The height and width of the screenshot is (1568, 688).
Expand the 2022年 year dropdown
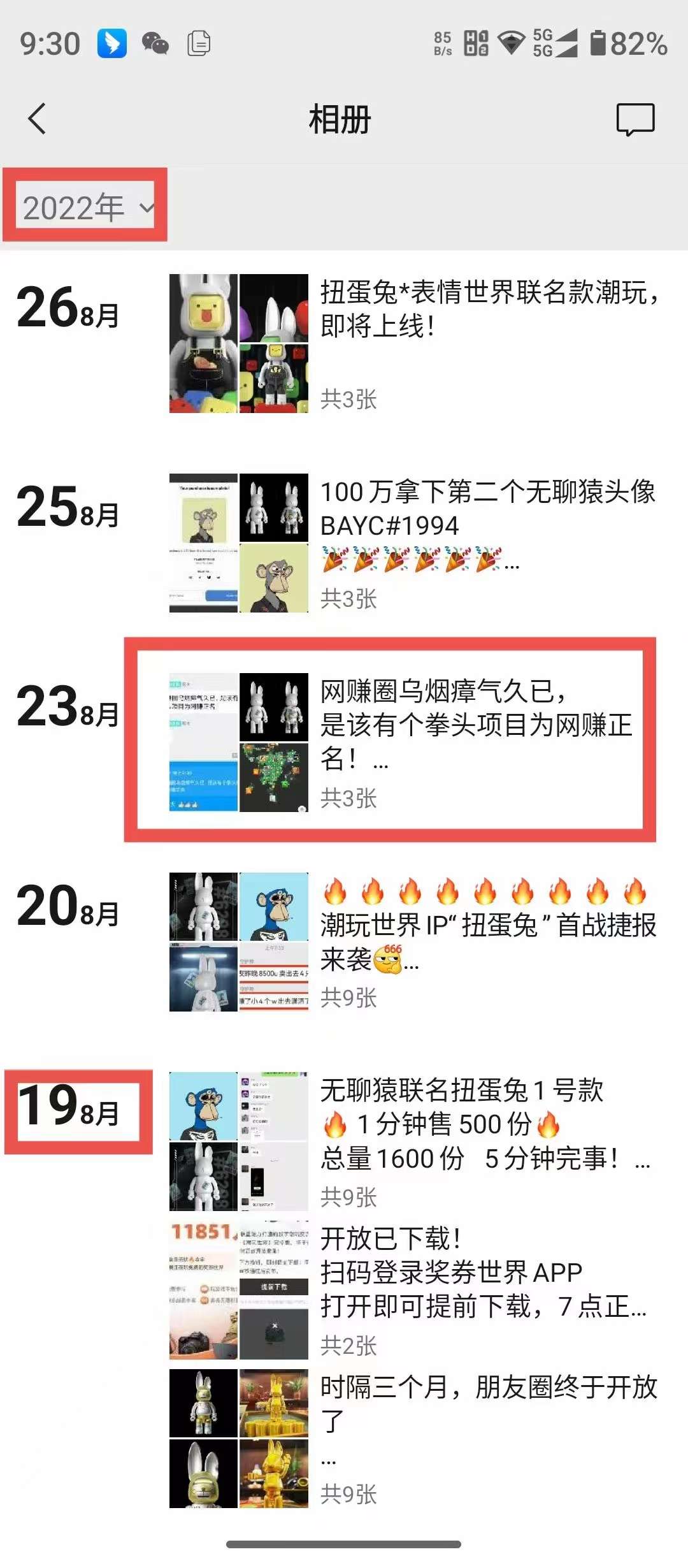pyautogui.click(x=86, y=207)
